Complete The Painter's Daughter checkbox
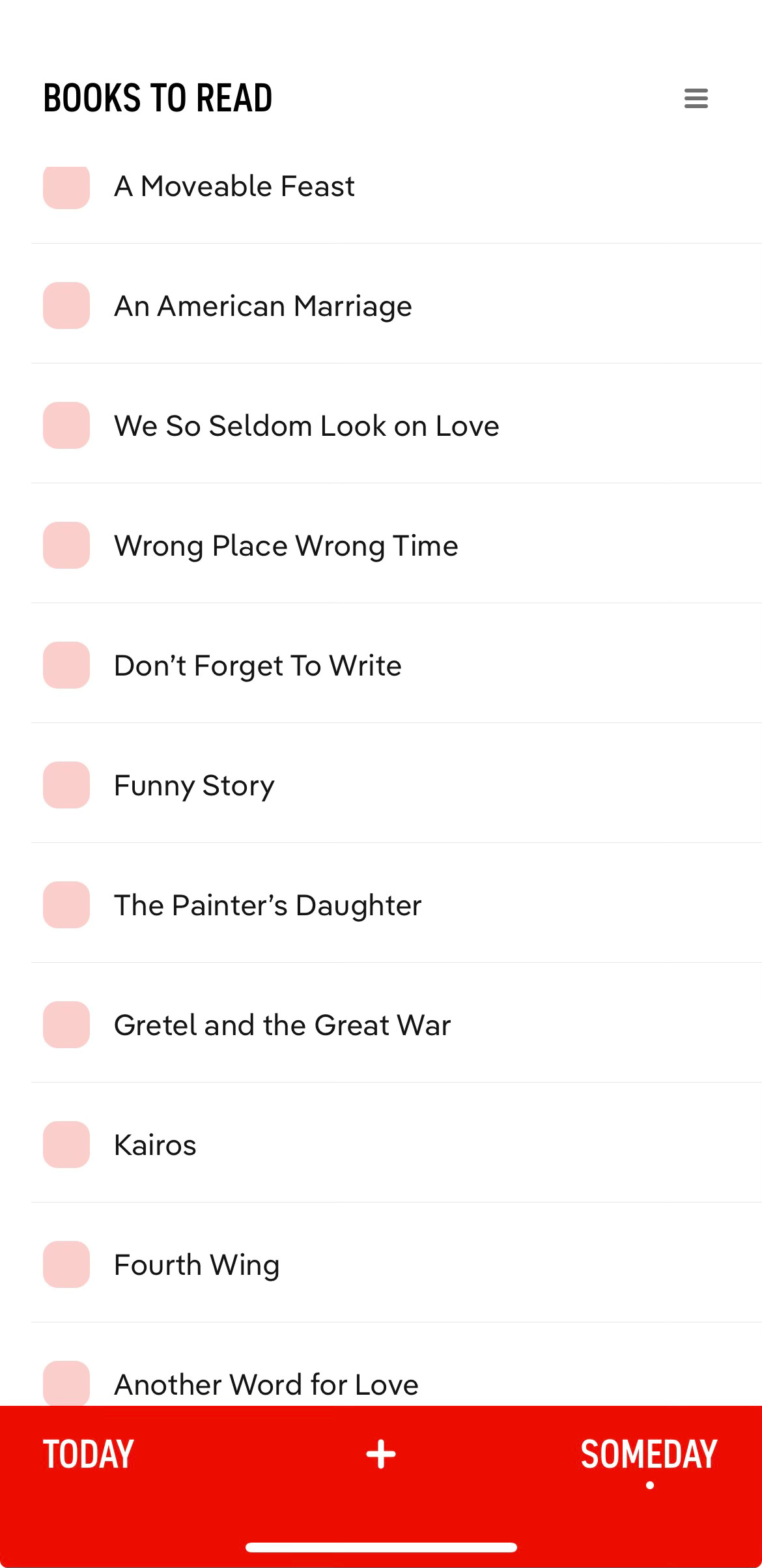This screenshot has width=762, height=1568. click(66, 905)
